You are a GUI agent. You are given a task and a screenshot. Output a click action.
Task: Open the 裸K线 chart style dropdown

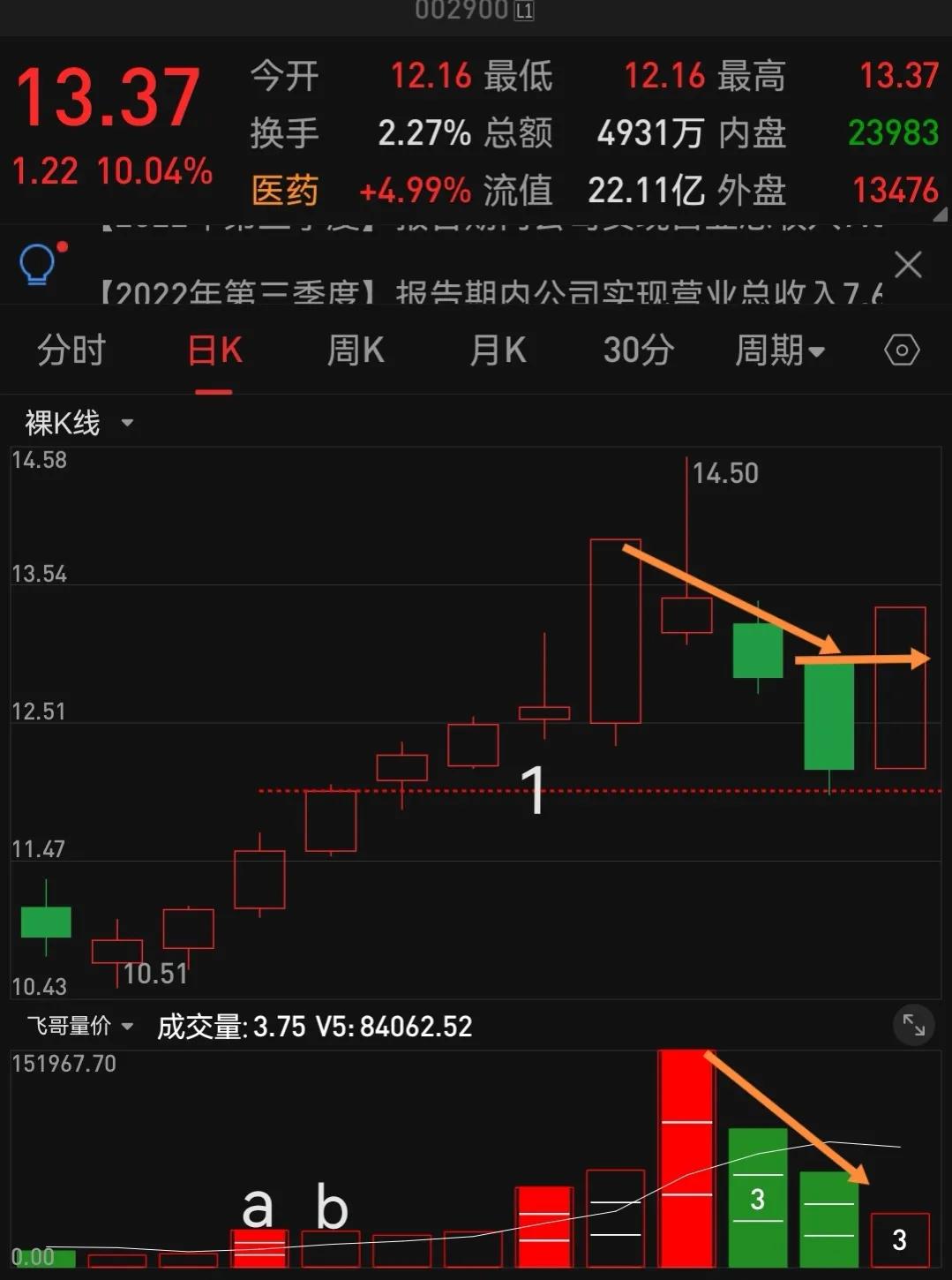point(75,423)
